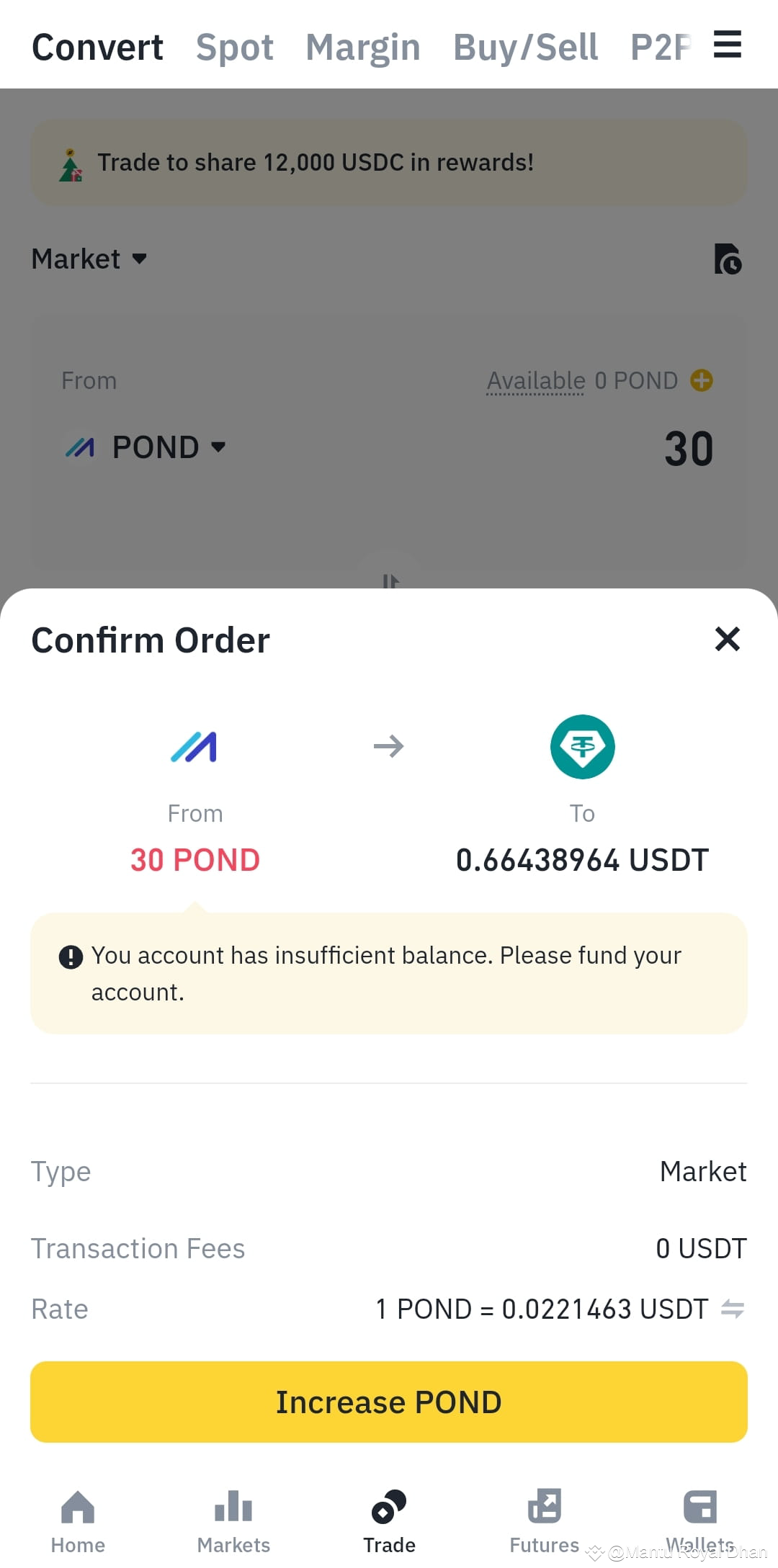778x1568 pixels.
Task: Open the POND currency selector
Action: [144, 447]
